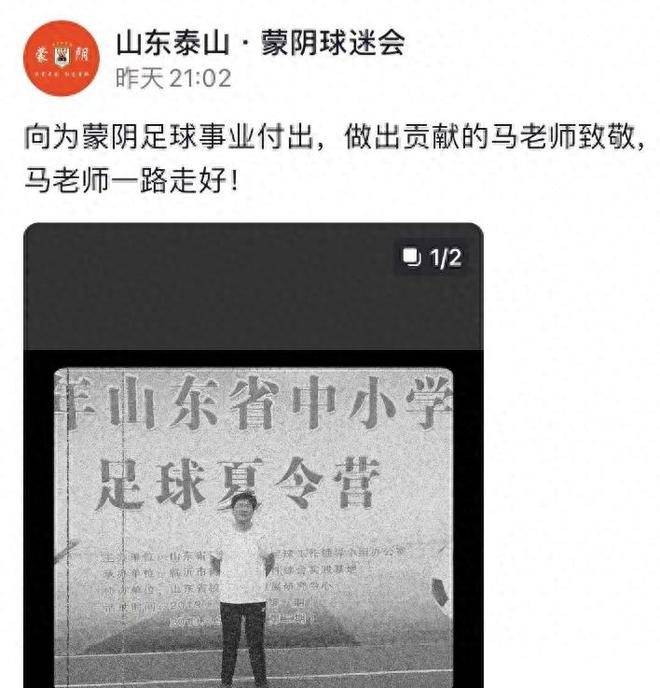
Task: Open the 山东泰山·蒙阴球迷会 profile avatar
Action: pos(58,60)
